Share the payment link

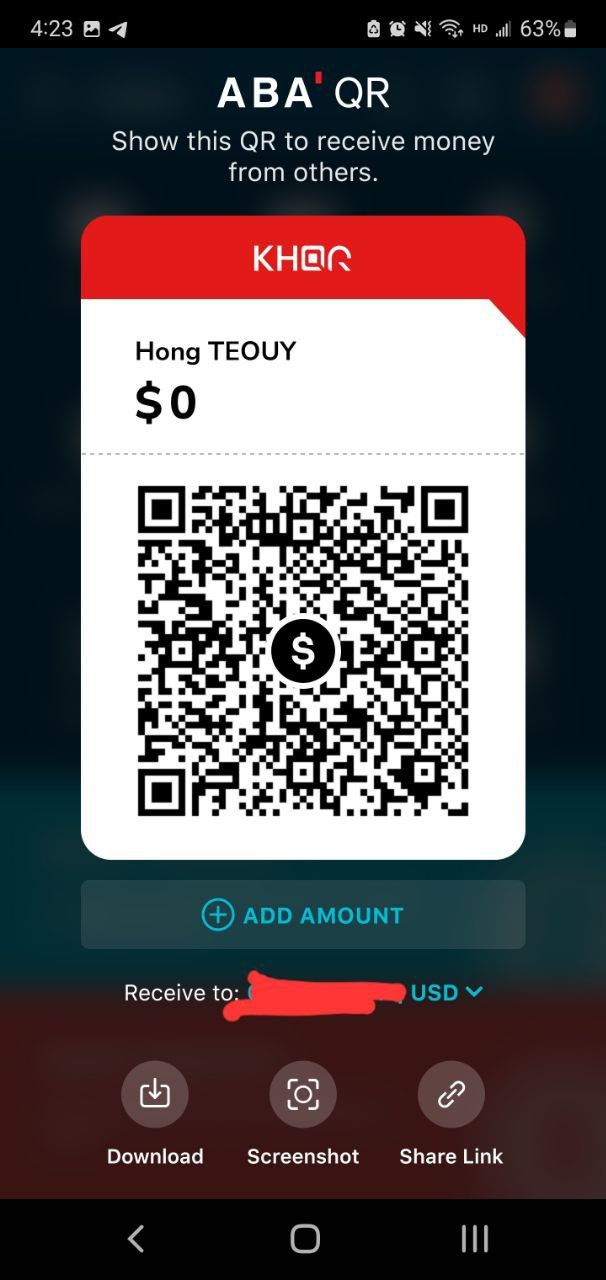pos(451,1095)
